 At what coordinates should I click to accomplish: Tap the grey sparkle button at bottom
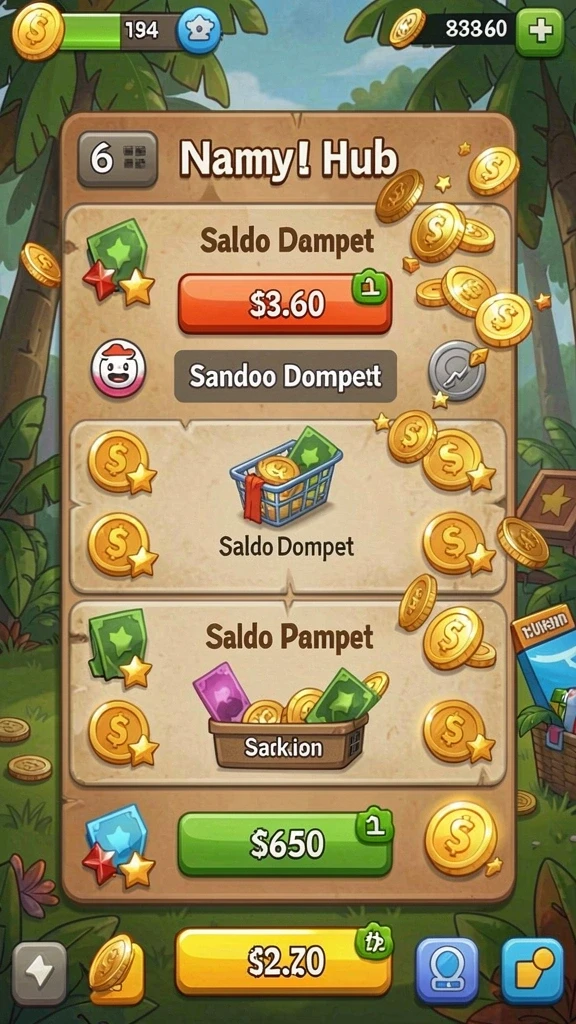(39, 973)
